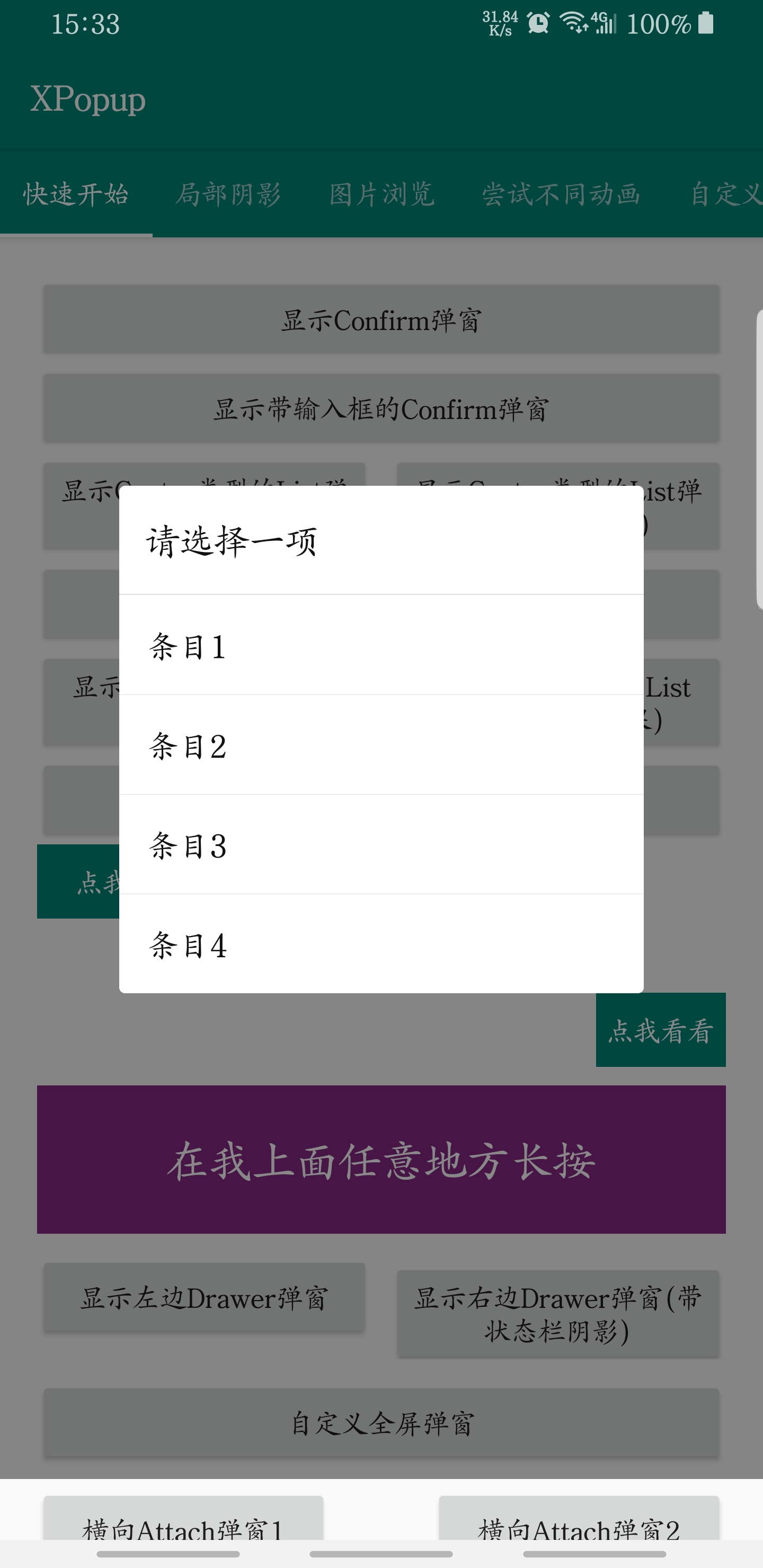Open the 局部阴影 tab
This screenshot has height=1568, width=763.
228,196
